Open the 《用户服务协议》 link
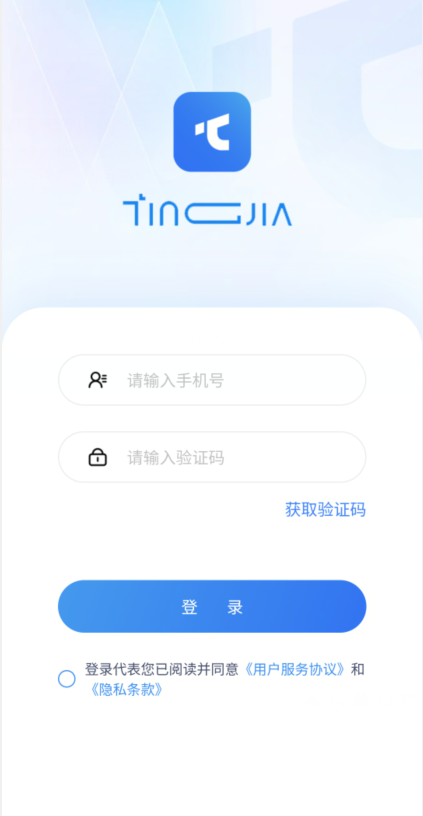Viewport: 423px width, 816px height. [x=294, y=669]
